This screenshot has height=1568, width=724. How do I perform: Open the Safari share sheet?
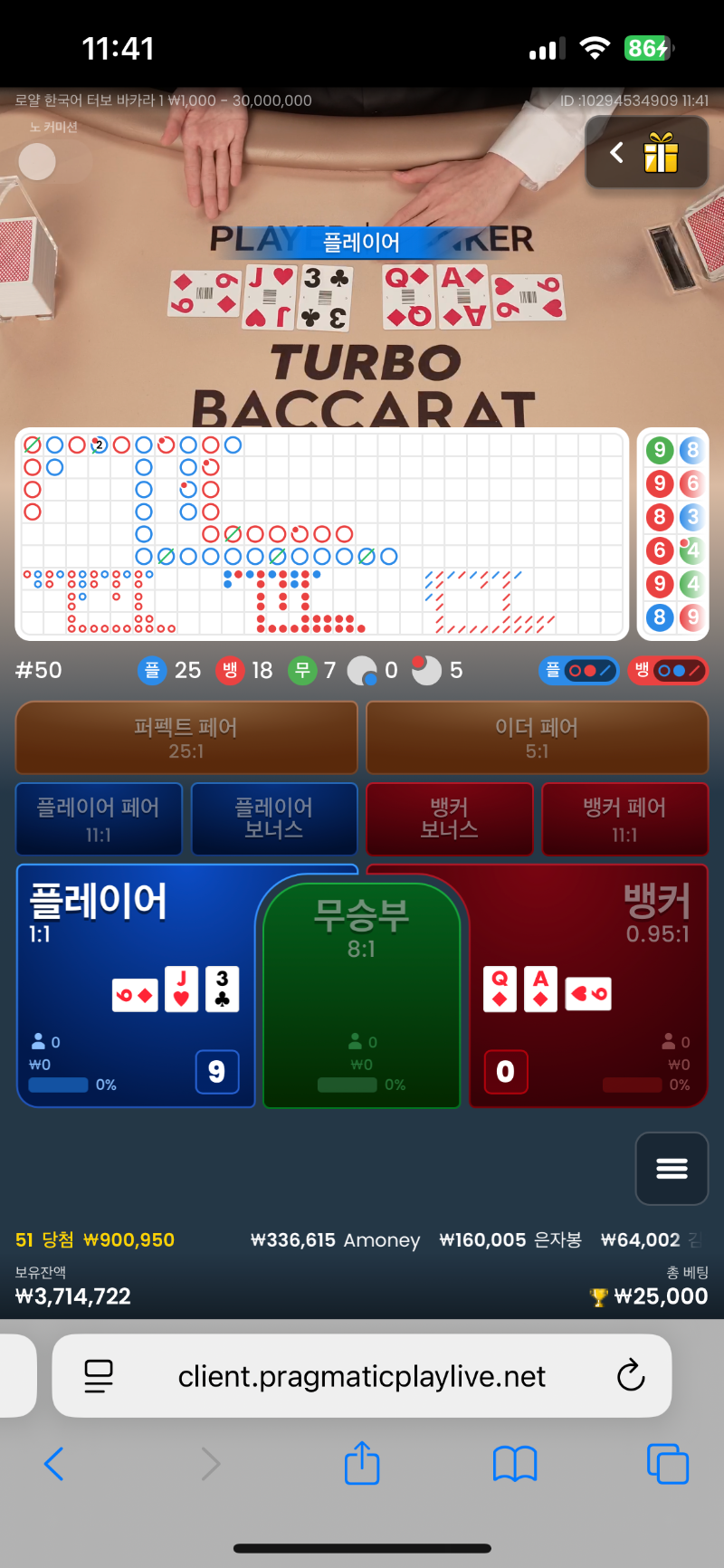(x=362, y=1461)
